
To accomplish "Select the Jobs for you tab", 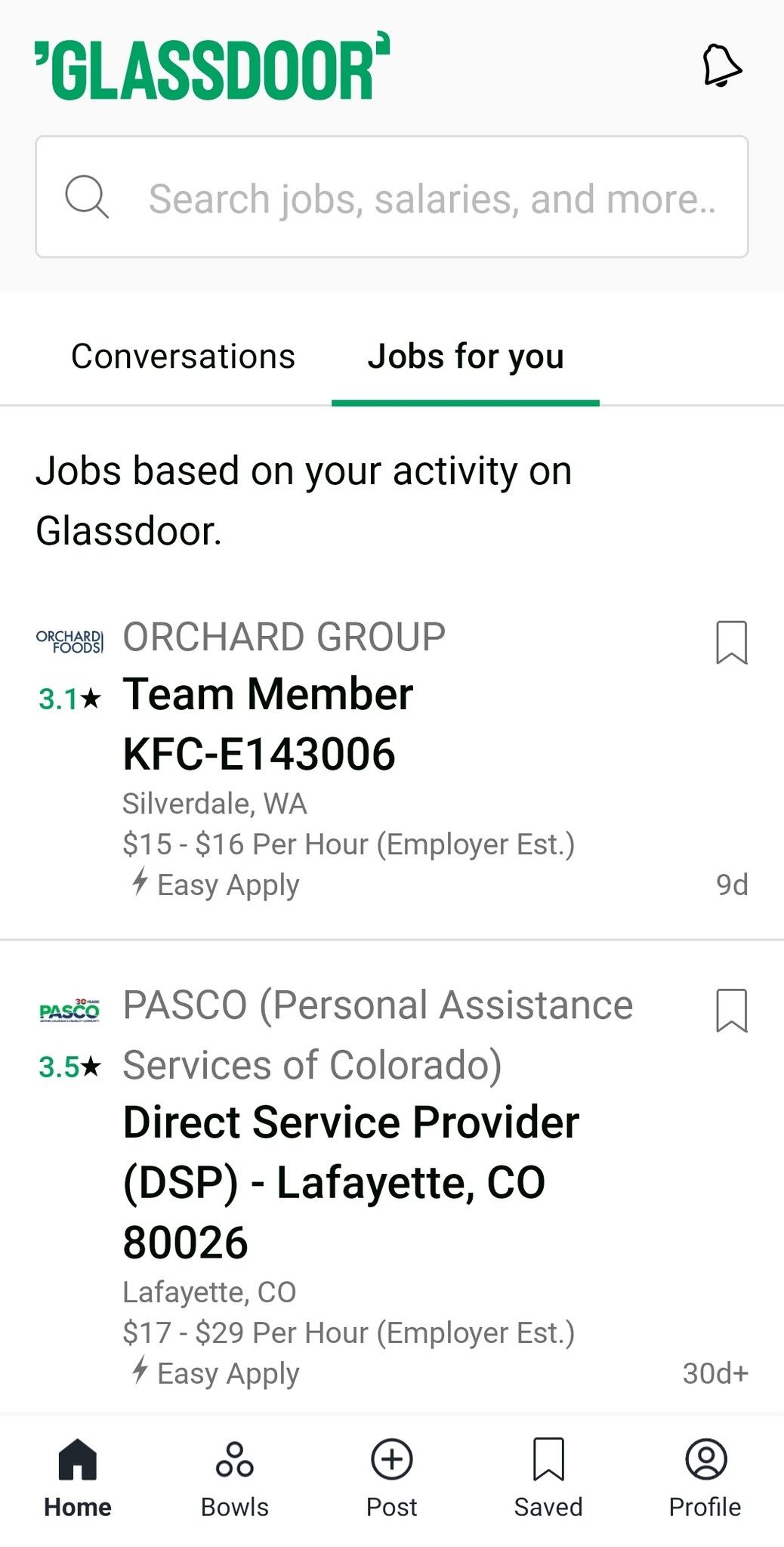I will pyautogui.click(x=465, y=355).
